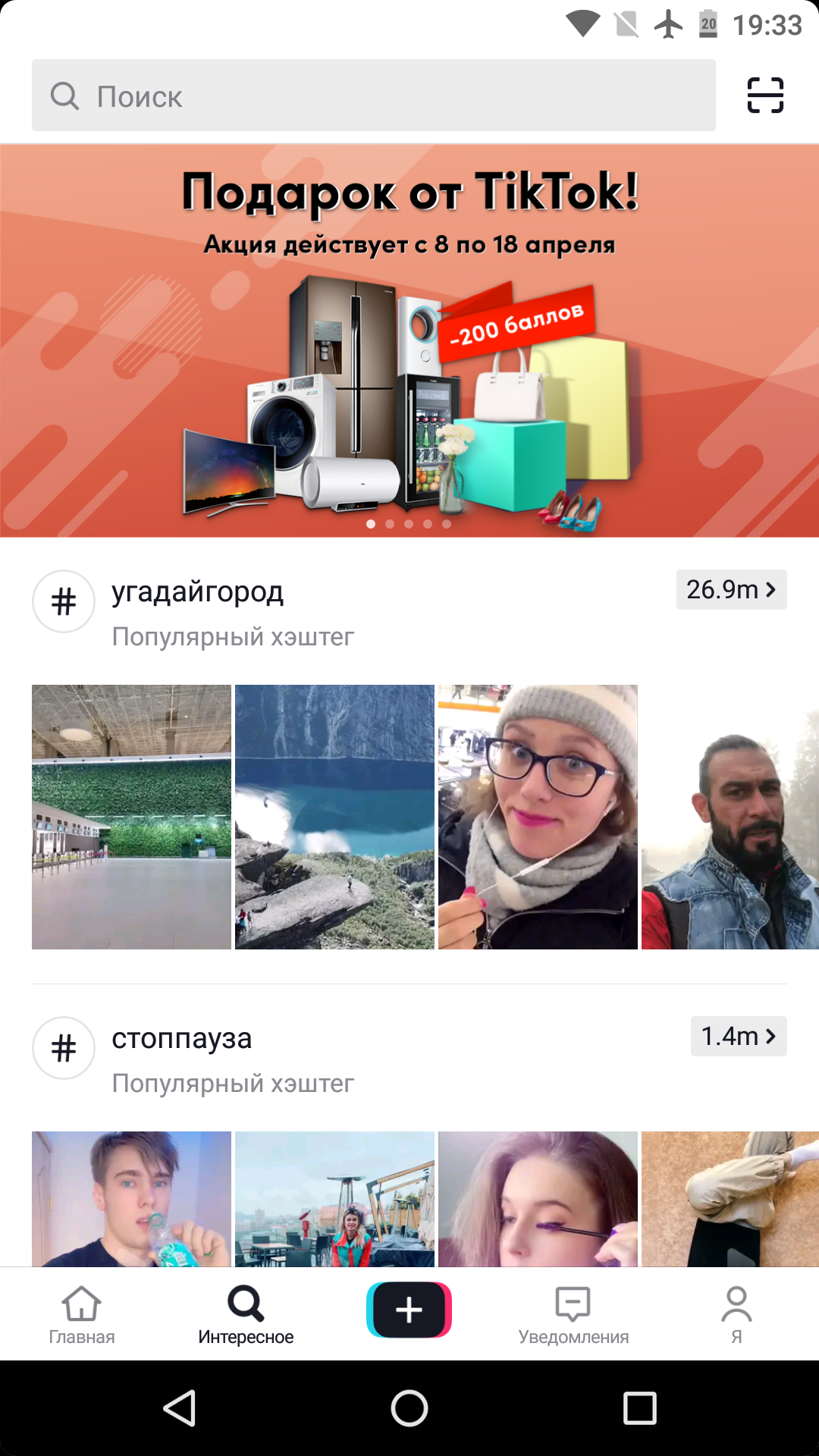The width and height of the screenshot is (819, 1456).
Task: Tap the system back button
Action: [x=180, y=1408]
